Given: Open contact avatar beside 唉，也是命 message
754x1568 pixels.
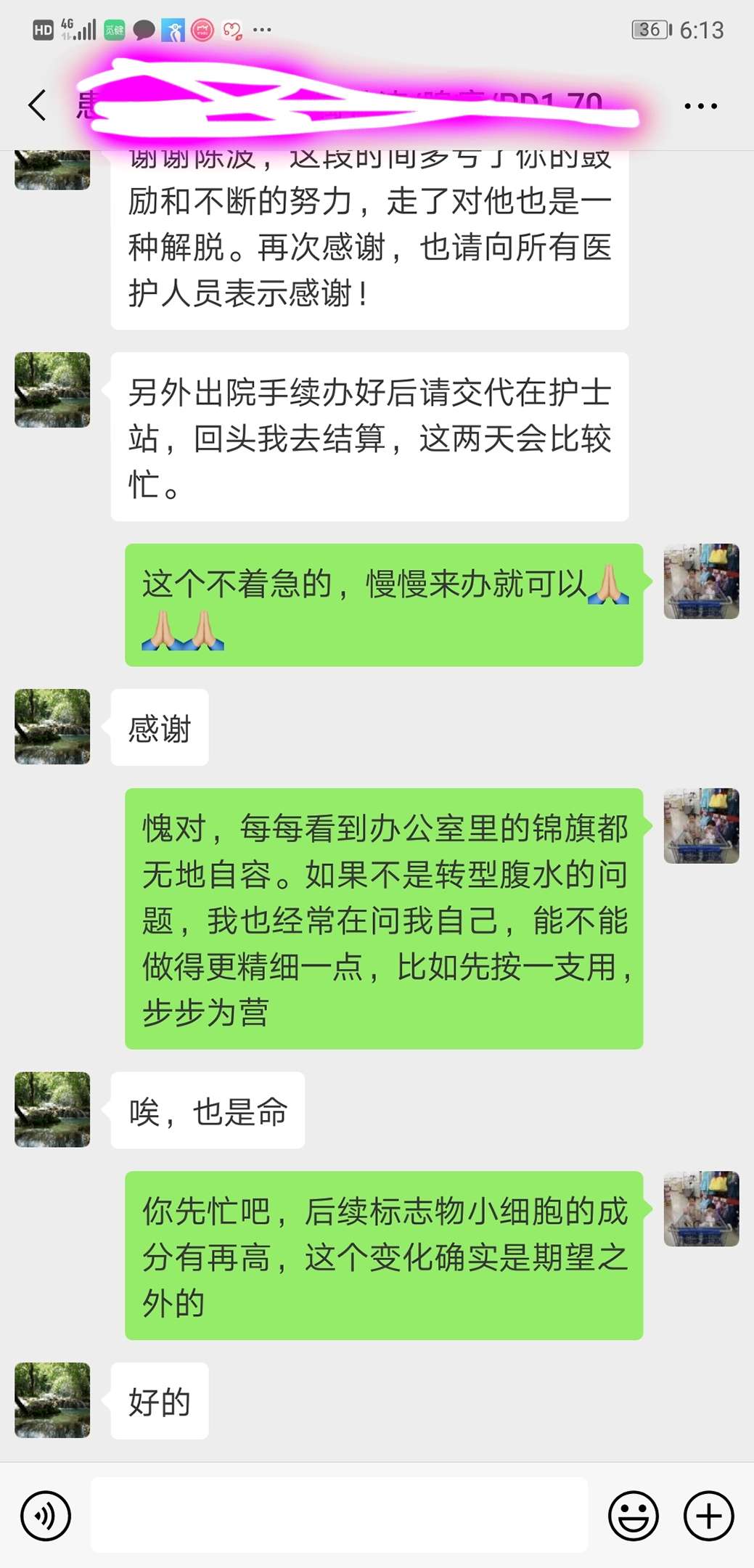Looking at the screenshot, I should [x=52, y=1109].
